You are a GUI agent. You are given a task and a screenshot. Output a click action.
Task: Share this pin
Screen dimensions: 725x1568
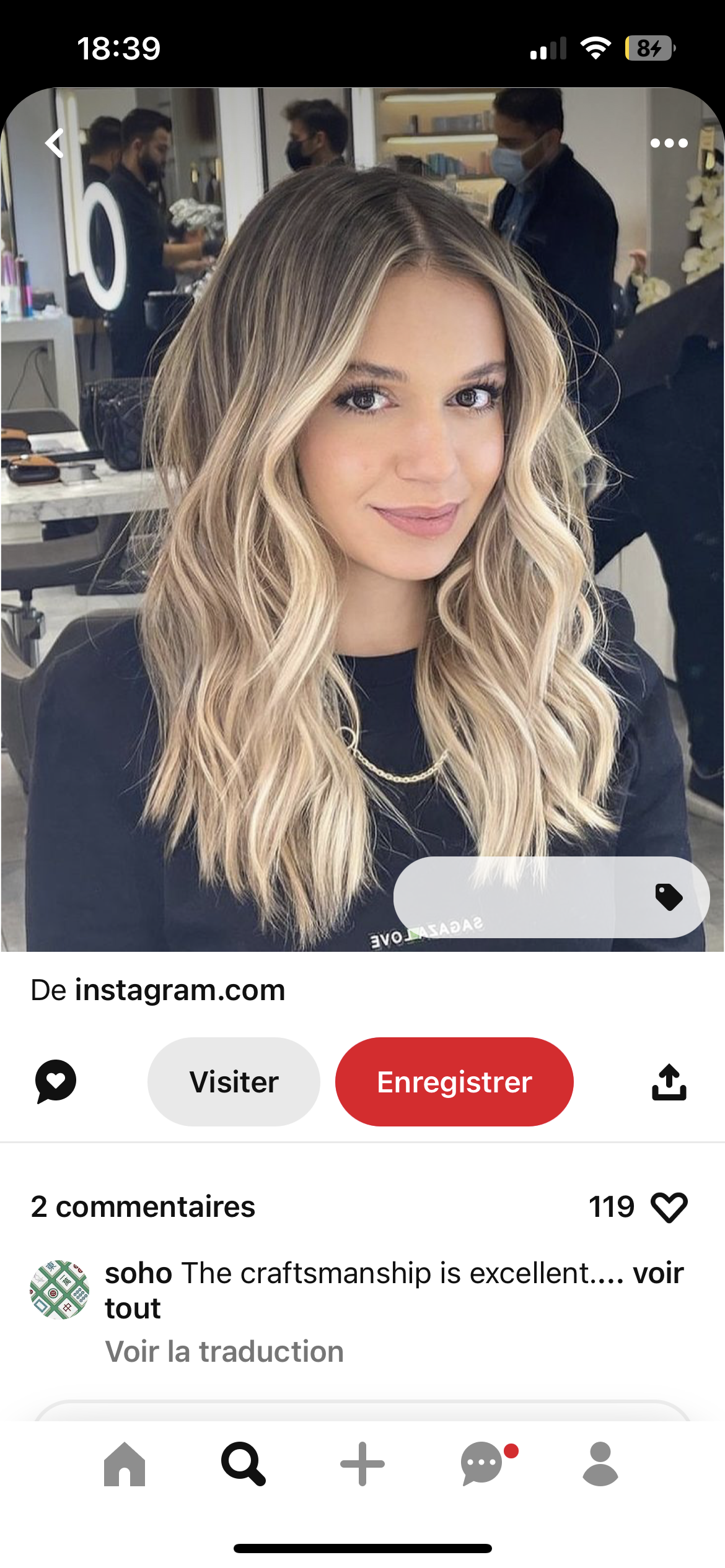[x=669, y=1082]
